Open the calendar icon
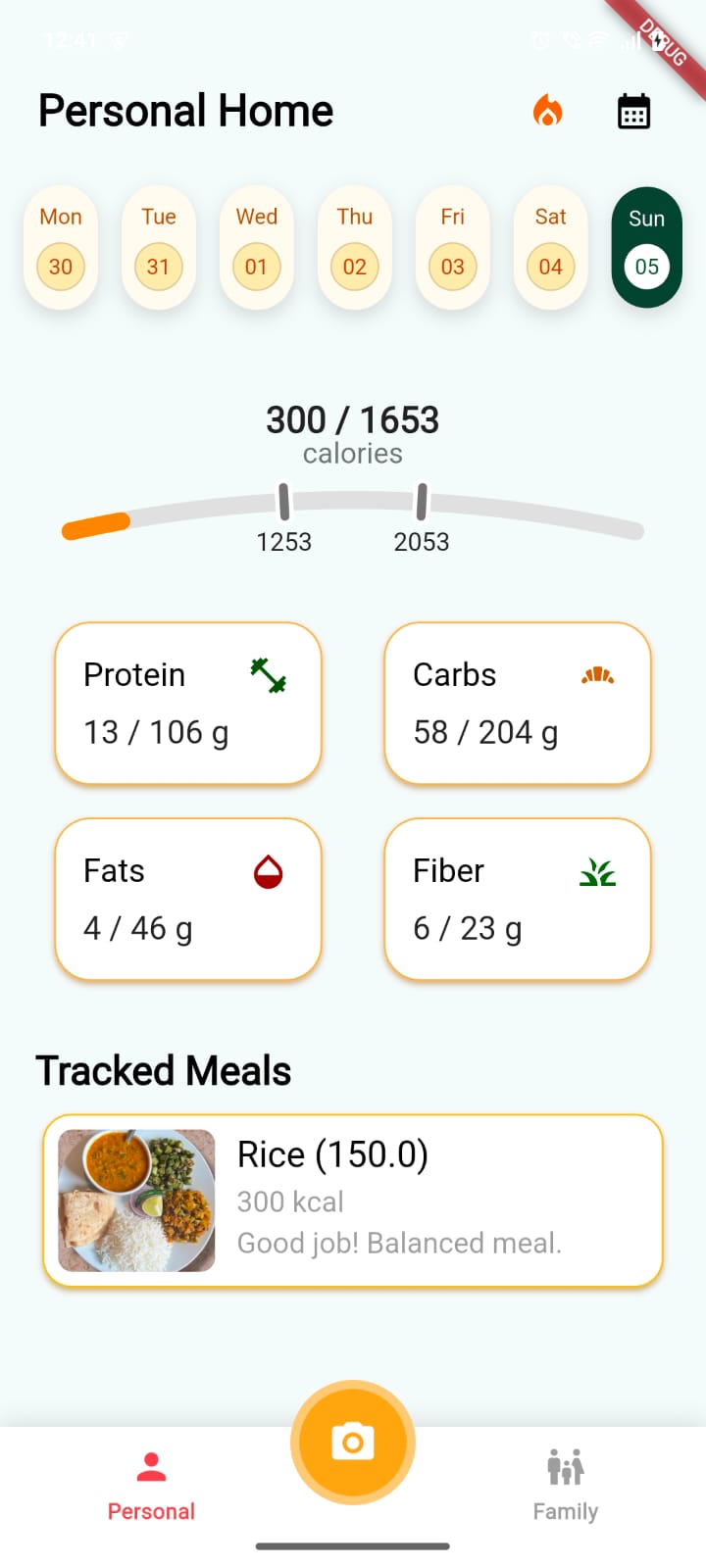Viewport: 706px width, 1568px height. click(x=634, y=112)
